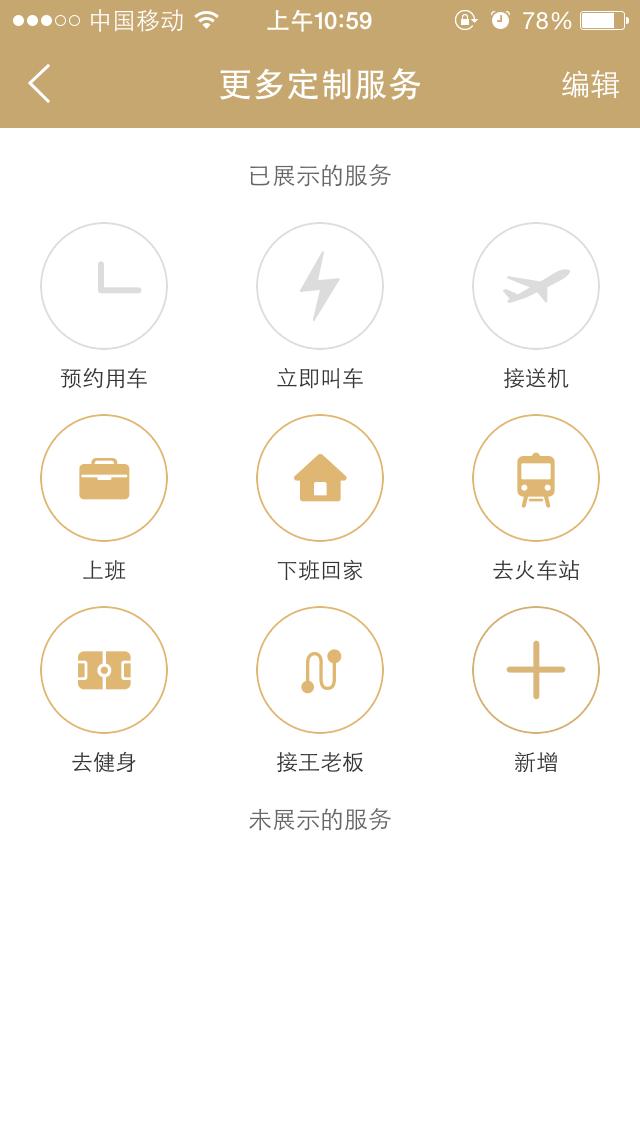The height and width of the screenshot is (1136, 640).
Task: Tap the 去健身 gym service
Action: coord(104,670)
